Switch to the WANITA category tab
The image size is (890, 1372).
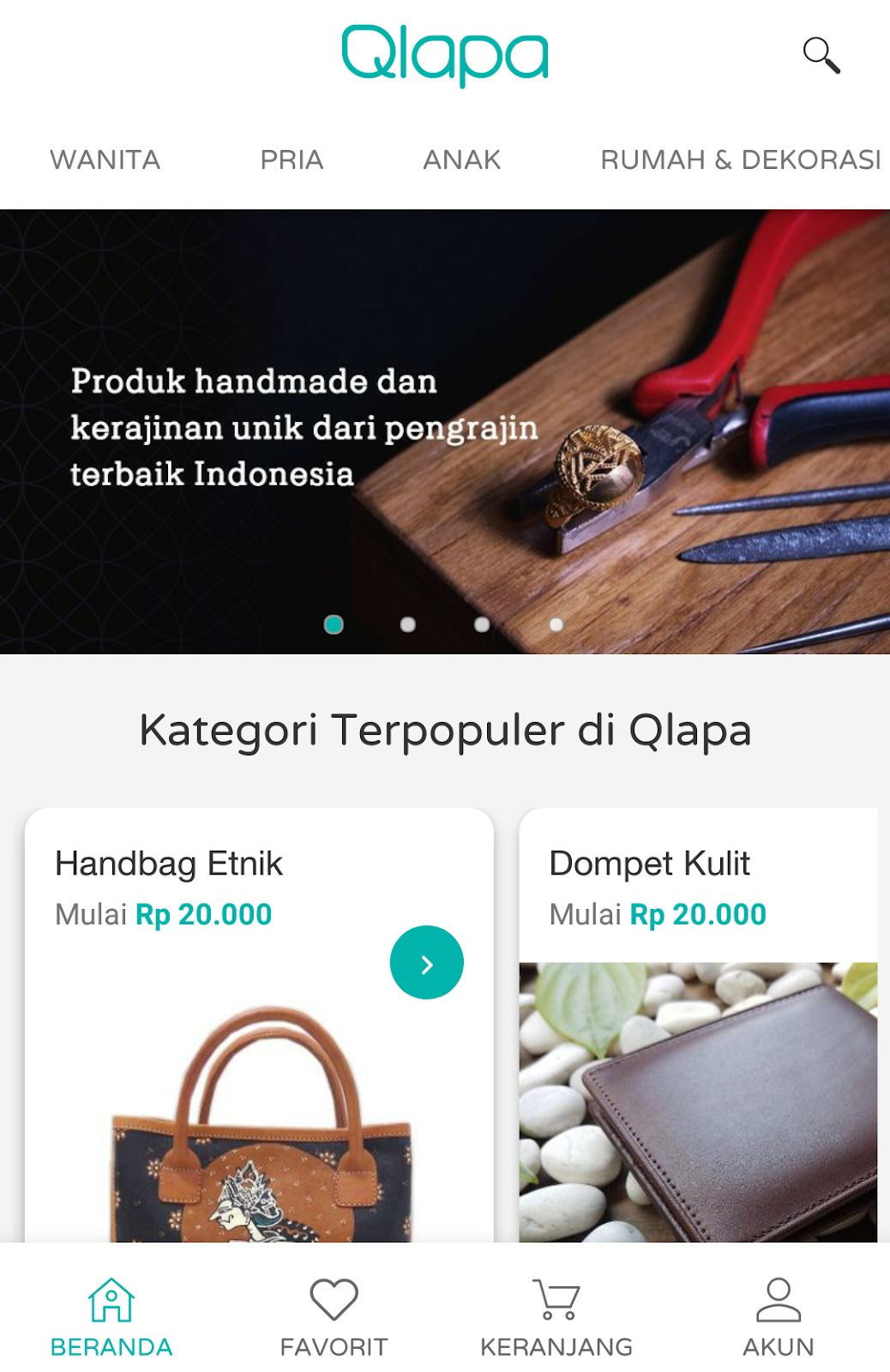tap(105, 160)
